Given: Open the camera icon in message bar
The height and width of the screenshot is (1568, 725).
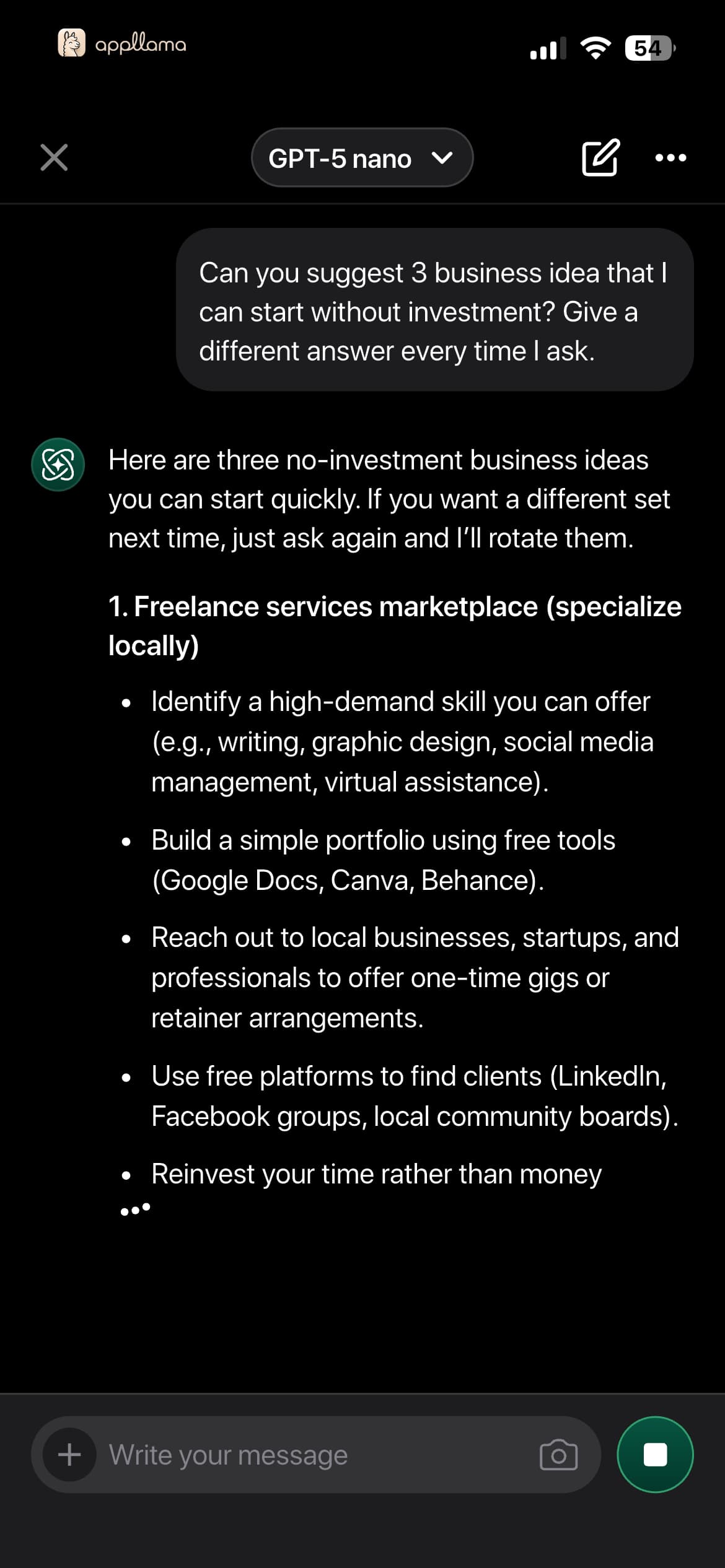Looking at the screenshot, I should click(558, 1455).
